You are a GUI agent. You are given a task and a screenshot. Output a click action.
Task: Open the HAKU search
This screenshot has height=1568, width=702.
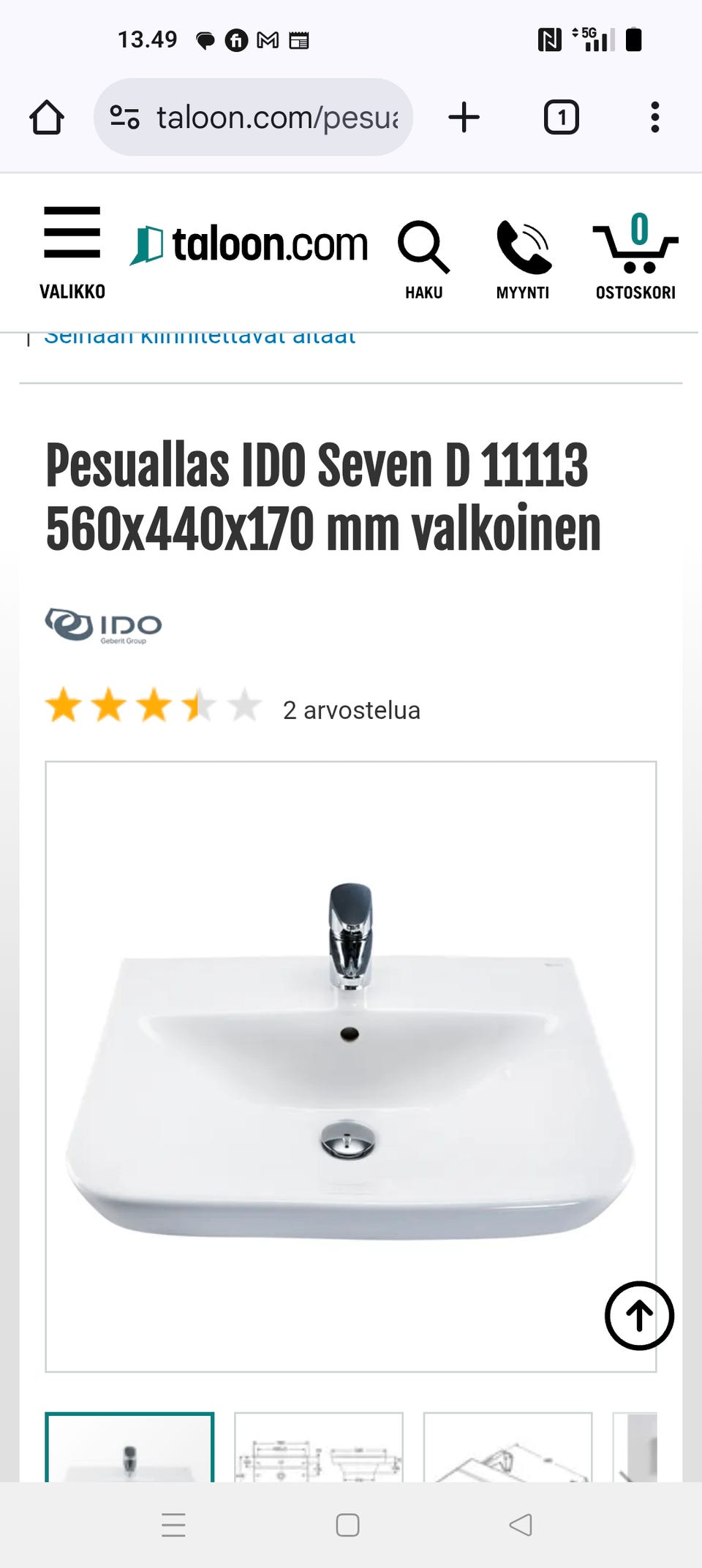[x=423, y=258]
